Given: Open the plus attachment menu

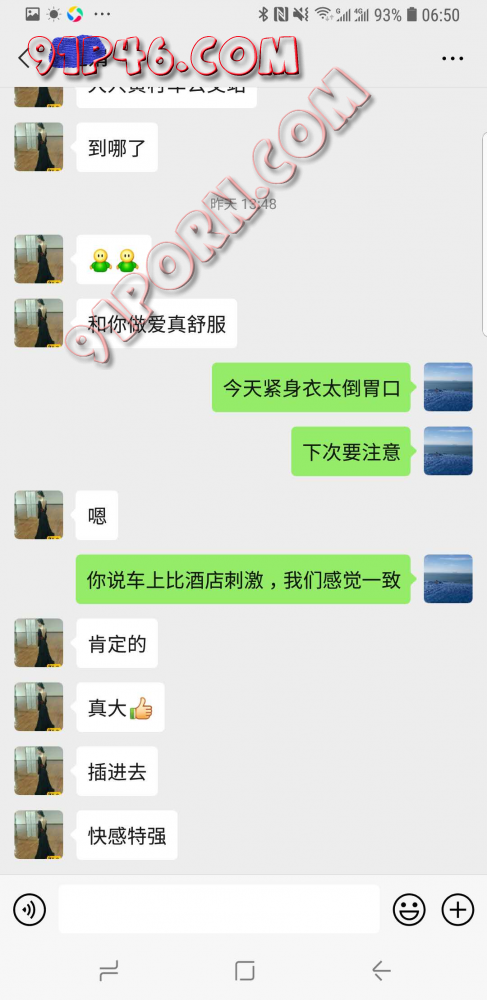Looking at the screenshot, I should tap(458, 909).
